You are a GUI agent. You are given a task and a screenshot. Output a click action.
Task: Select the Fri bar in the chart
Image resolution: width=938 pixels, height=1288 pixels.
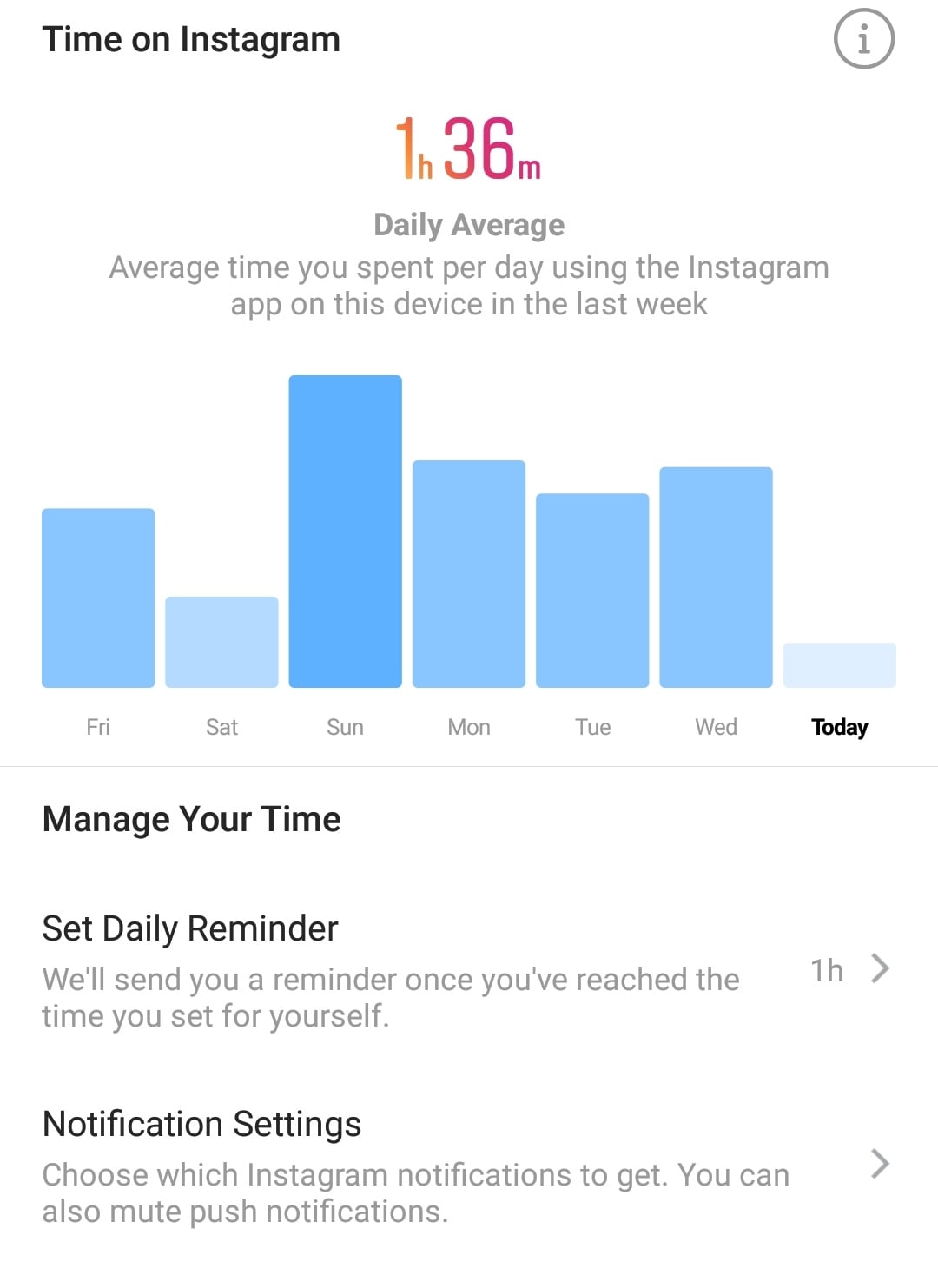98,598
